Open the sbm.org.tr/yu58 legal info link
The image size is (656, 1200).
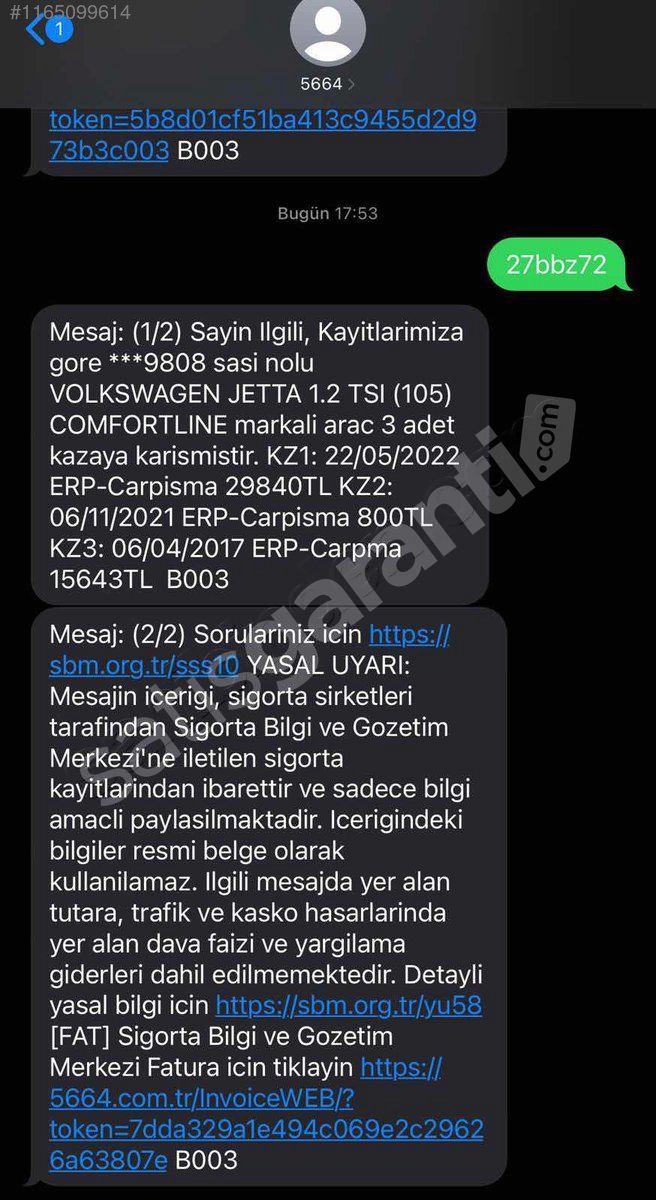click(x=349, y=1005)
